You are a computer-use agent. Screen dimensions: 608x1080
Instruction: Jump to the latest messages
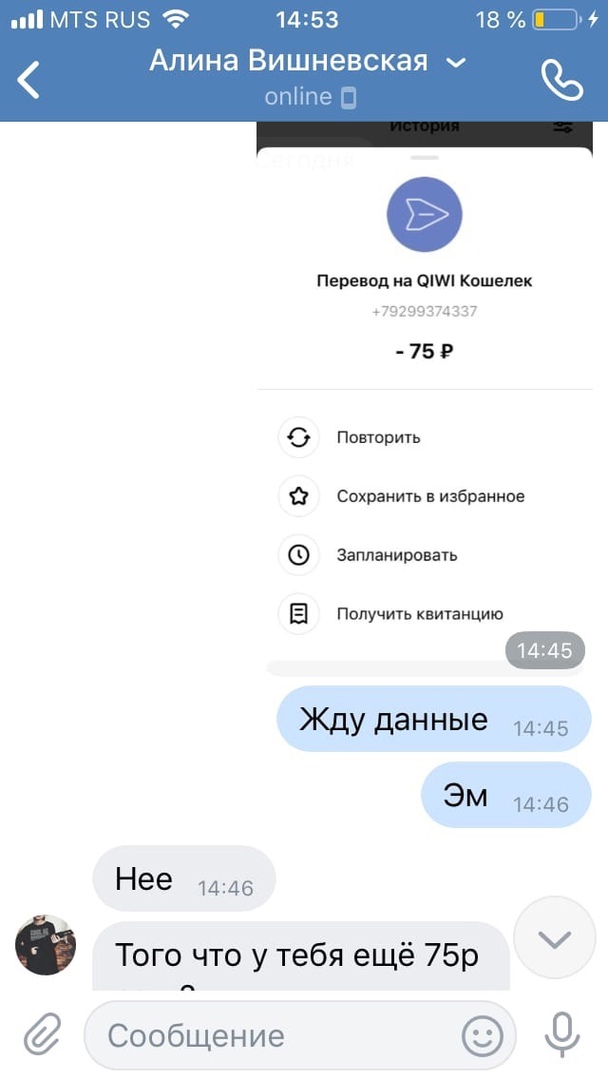[554, 938]
